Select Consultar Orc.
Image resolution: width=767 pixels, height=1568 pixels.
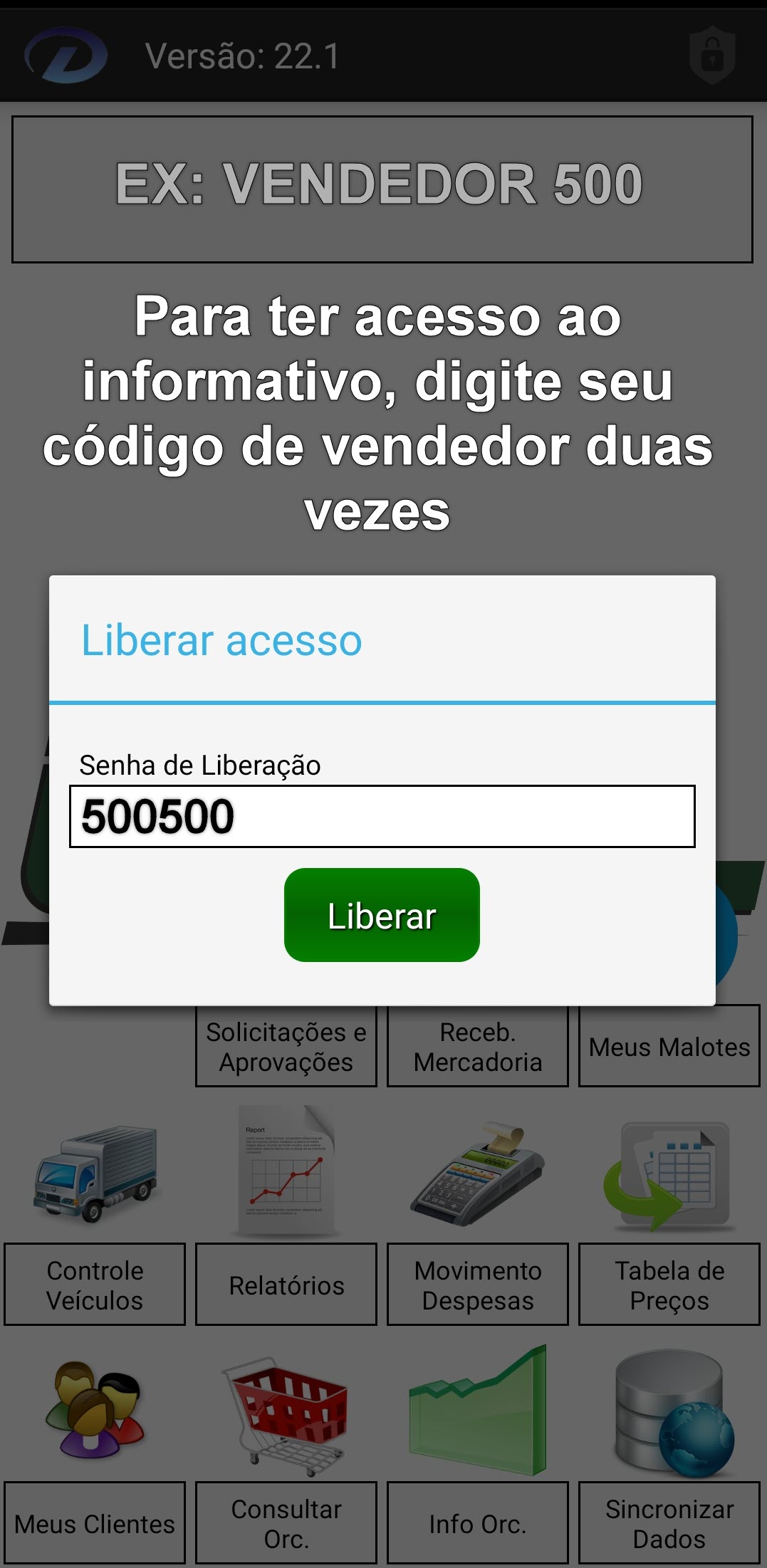[286, 1523]
